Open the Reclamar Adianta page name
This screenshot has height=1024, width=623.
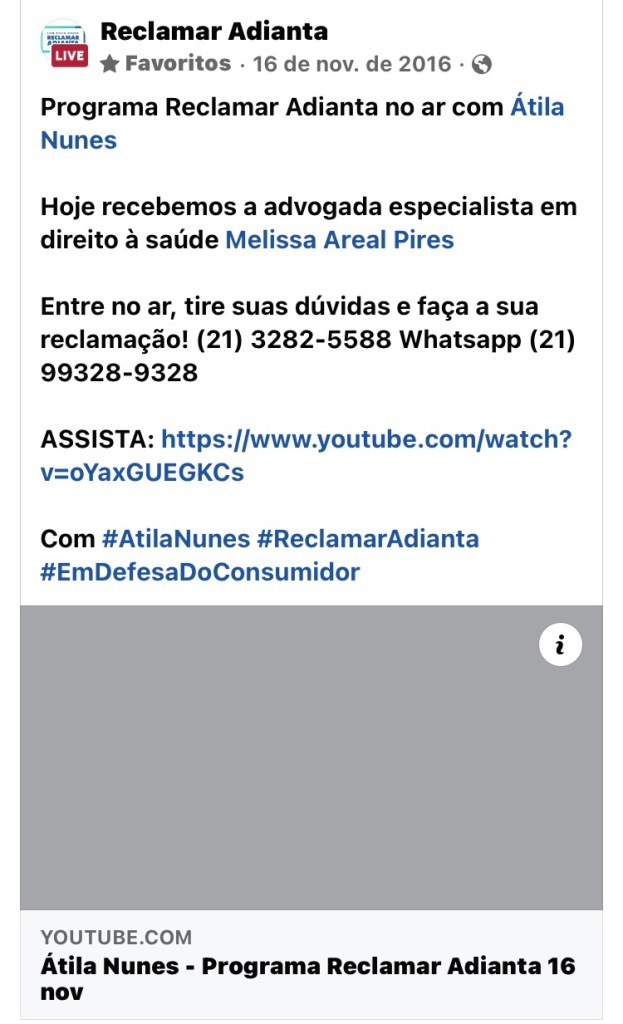(213, 31)
